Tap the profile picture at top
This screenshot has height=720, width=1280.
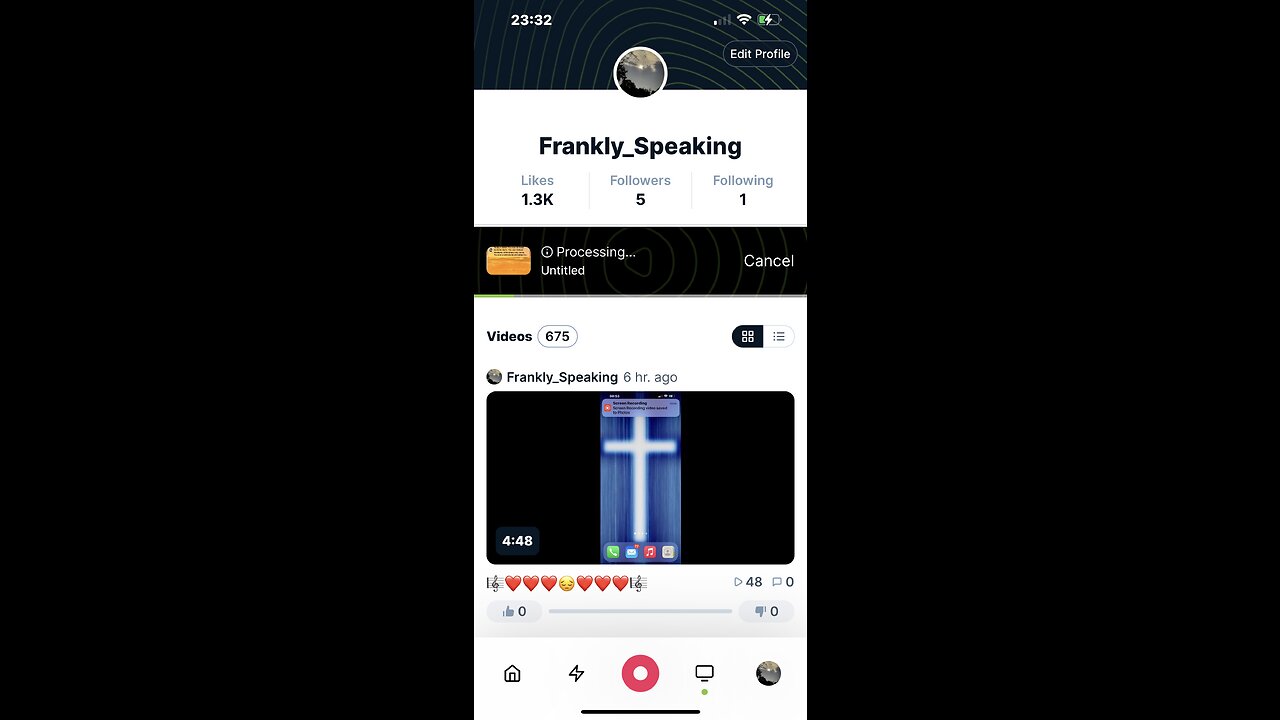(x=640, y=73)
